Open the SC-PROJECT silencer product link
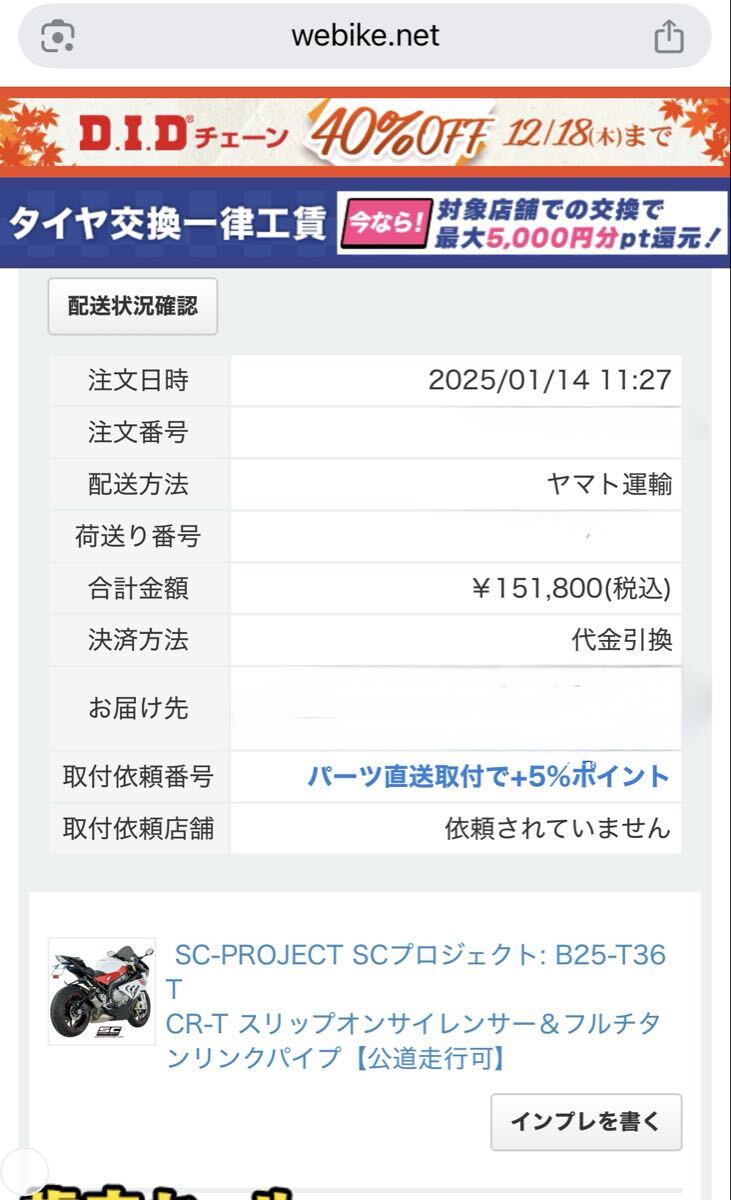 click(415, 1006)
